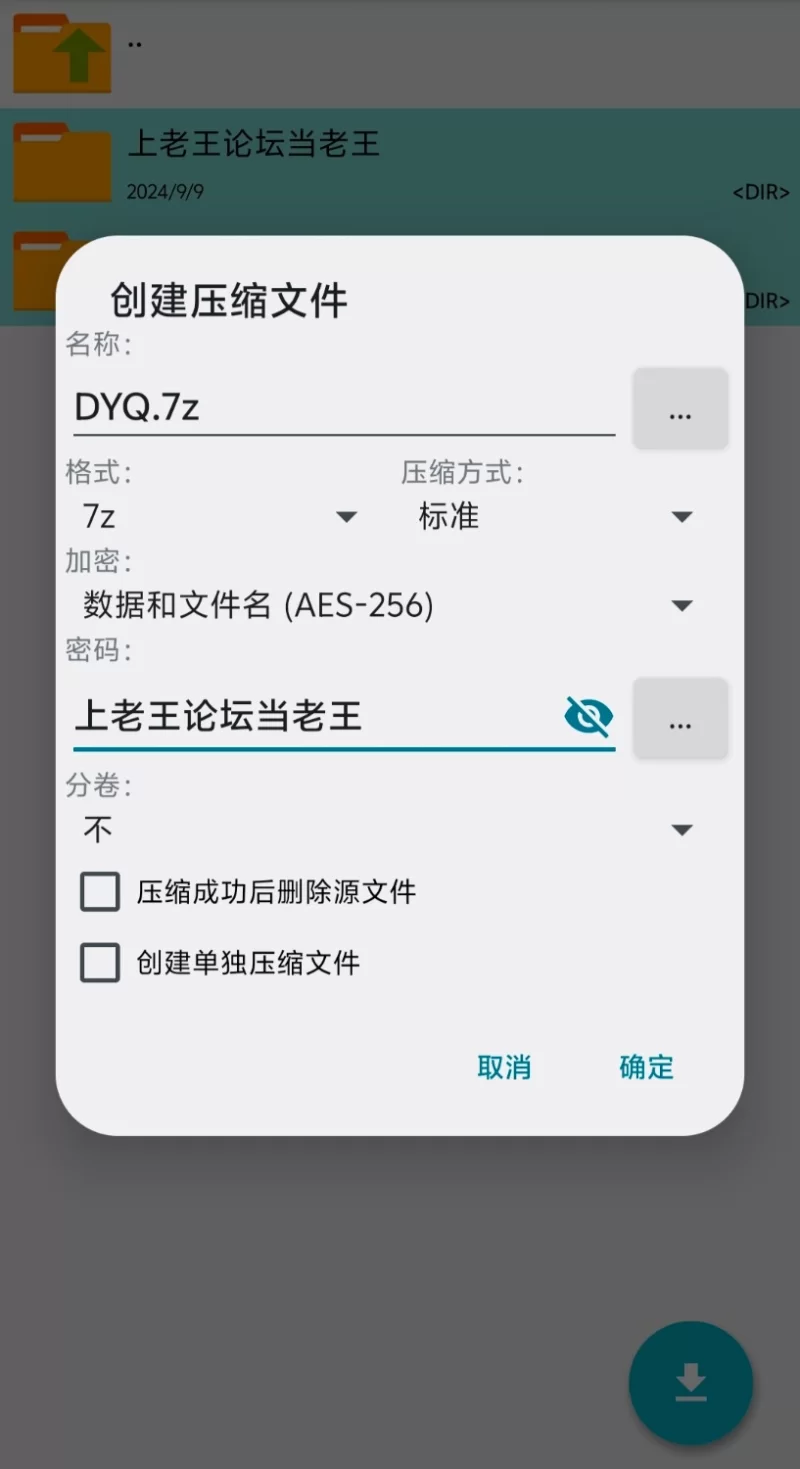The image size is (800, 1469).
Task: Open the browse button beside the name field
Action: tap(680, 409)
